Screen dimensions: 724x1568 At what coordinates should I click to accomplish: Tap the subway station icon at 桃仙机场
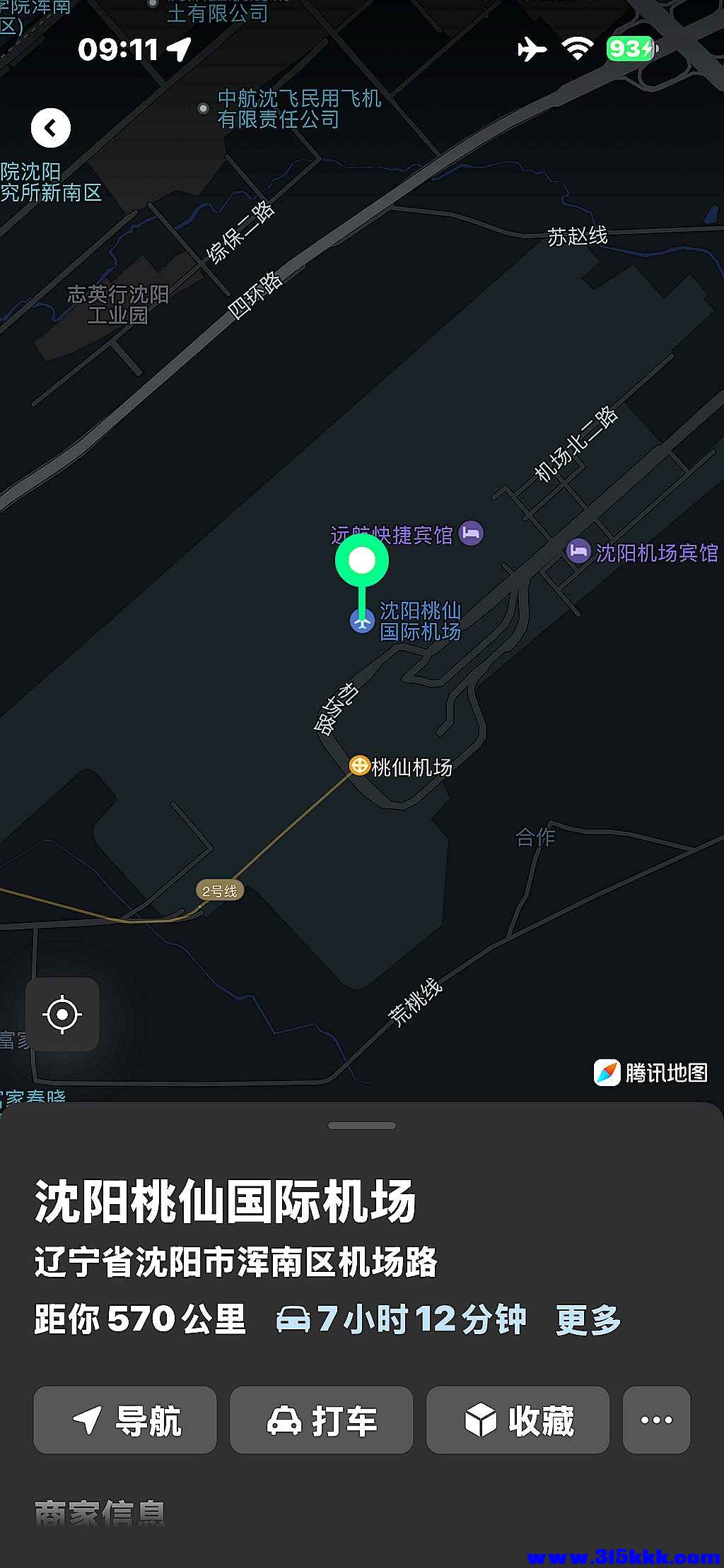pyautogui.click(x=359, y=763)
